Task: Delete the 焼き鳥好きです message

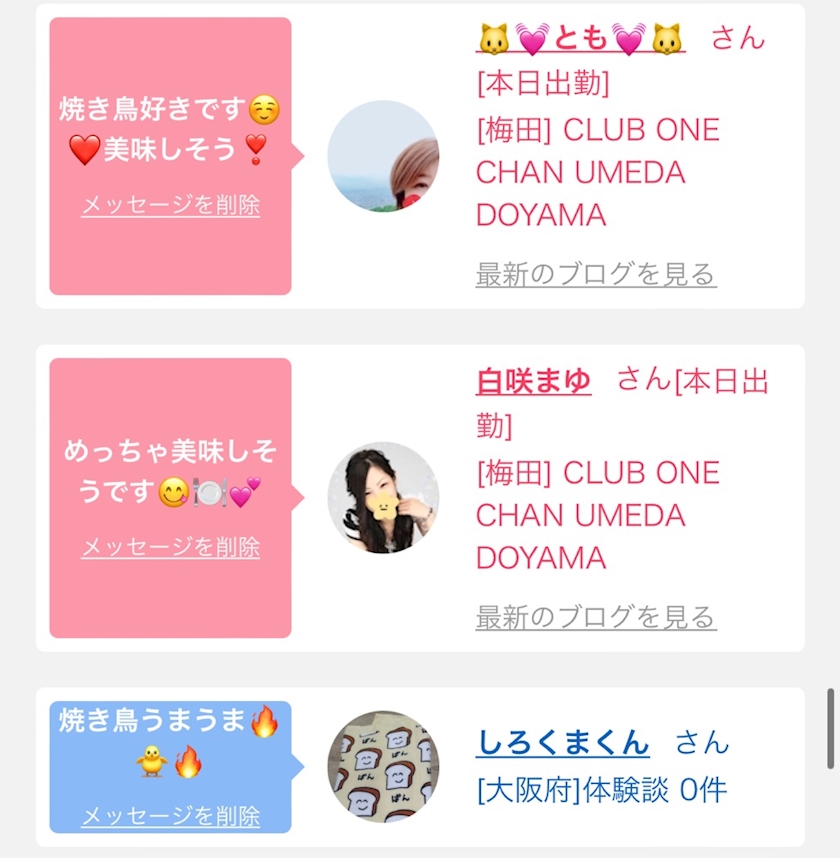Action: point(170,205)
